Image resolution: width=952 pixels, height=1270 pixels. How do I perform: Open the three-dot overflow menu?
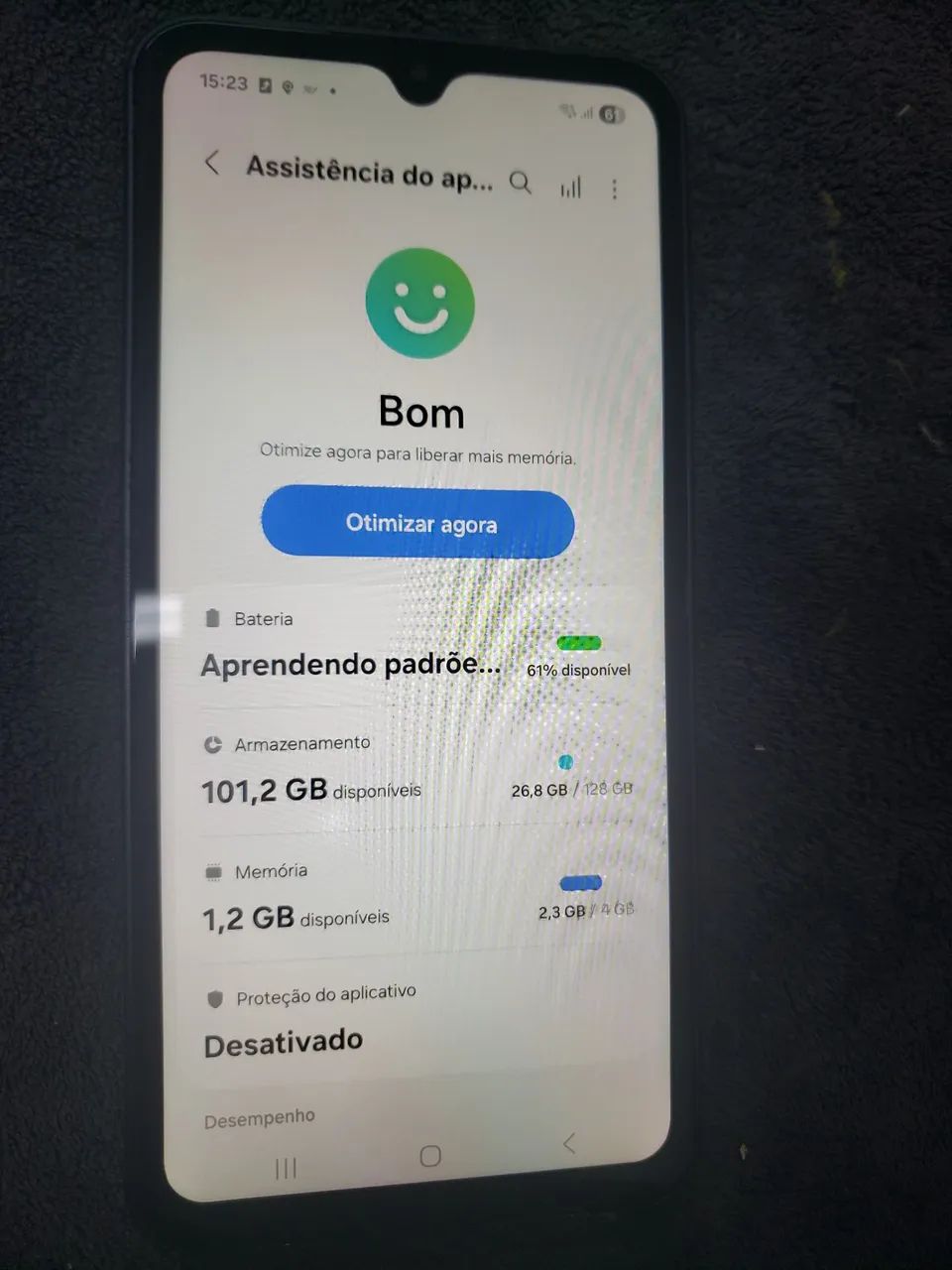tap(615, 190)
